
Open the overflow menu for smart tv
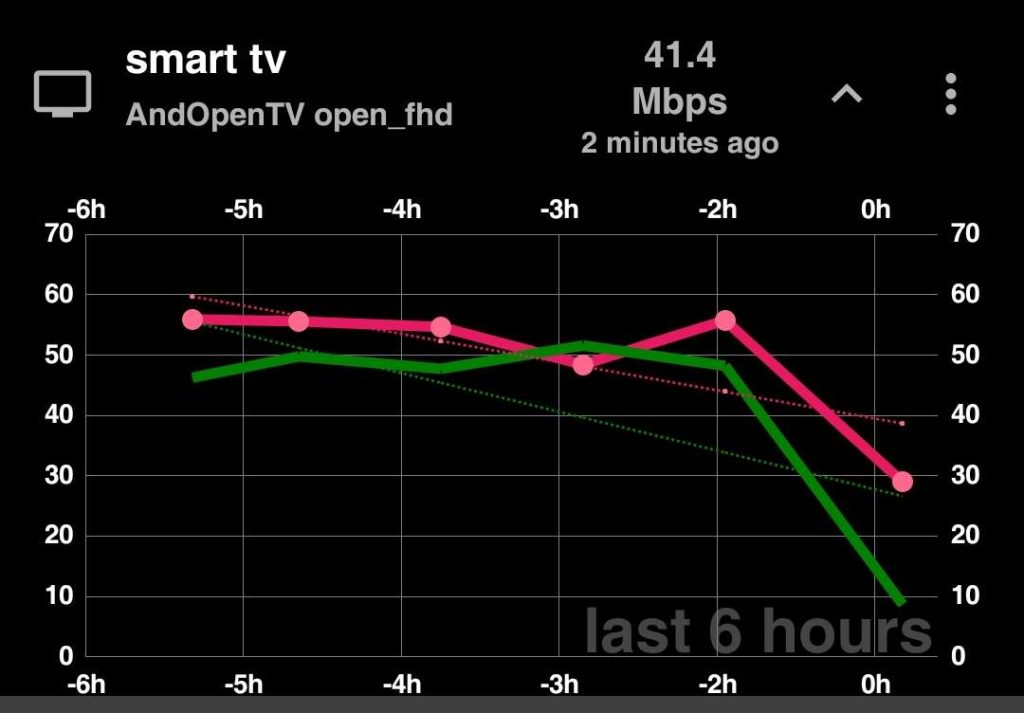[x=950, y=95]
